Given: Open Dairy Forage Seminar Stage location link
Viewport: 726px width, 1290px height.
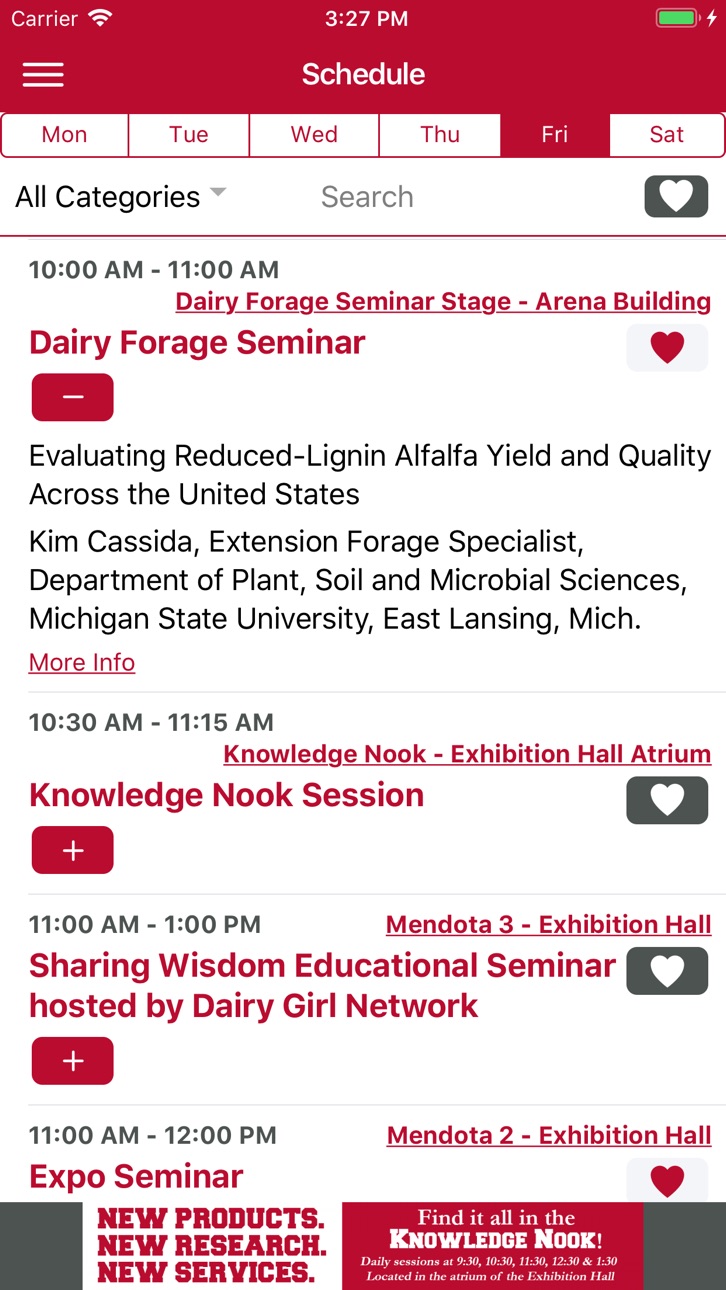Looking at the screenshot, I should click(443, 301).
